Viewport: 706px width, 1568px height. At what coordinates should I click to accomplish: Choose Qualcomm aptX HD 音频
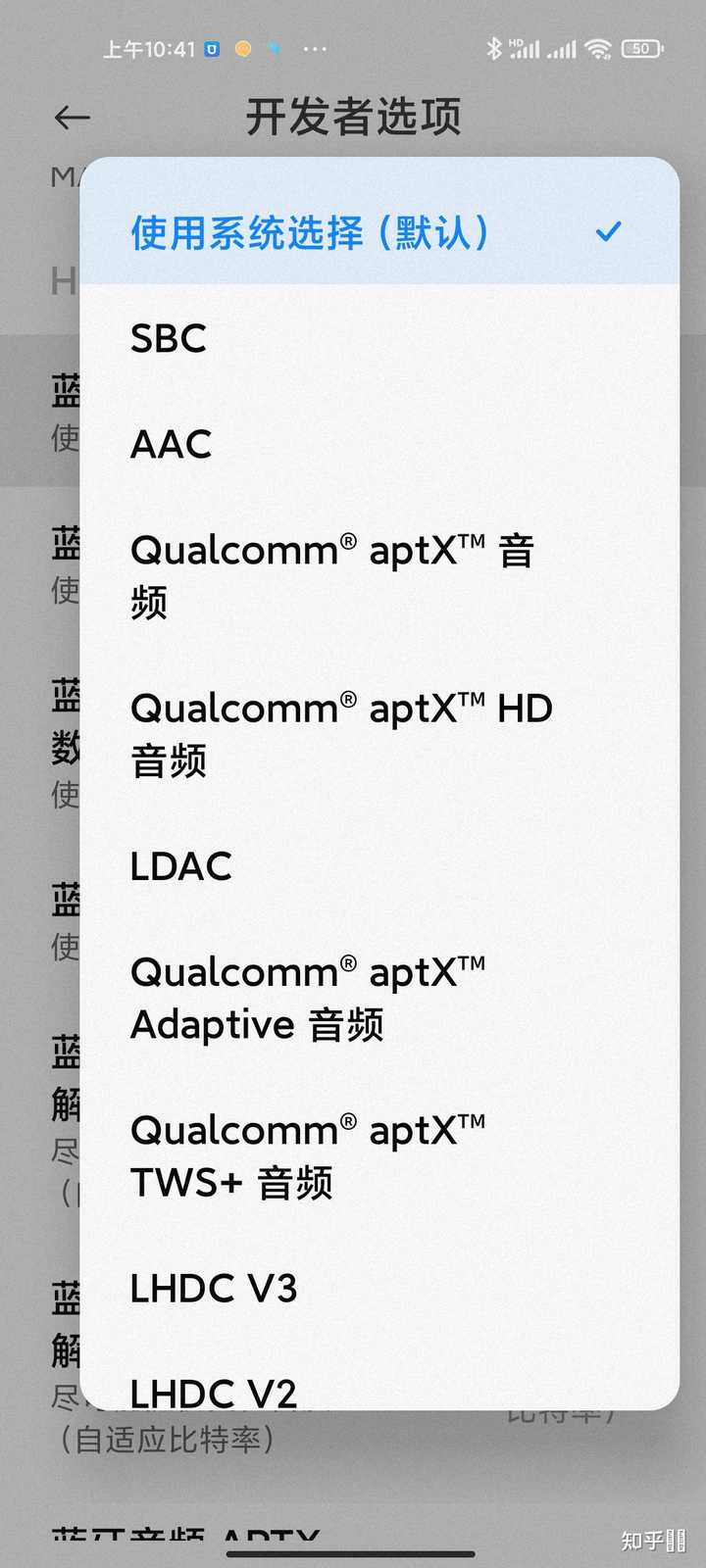coord(379,734)
